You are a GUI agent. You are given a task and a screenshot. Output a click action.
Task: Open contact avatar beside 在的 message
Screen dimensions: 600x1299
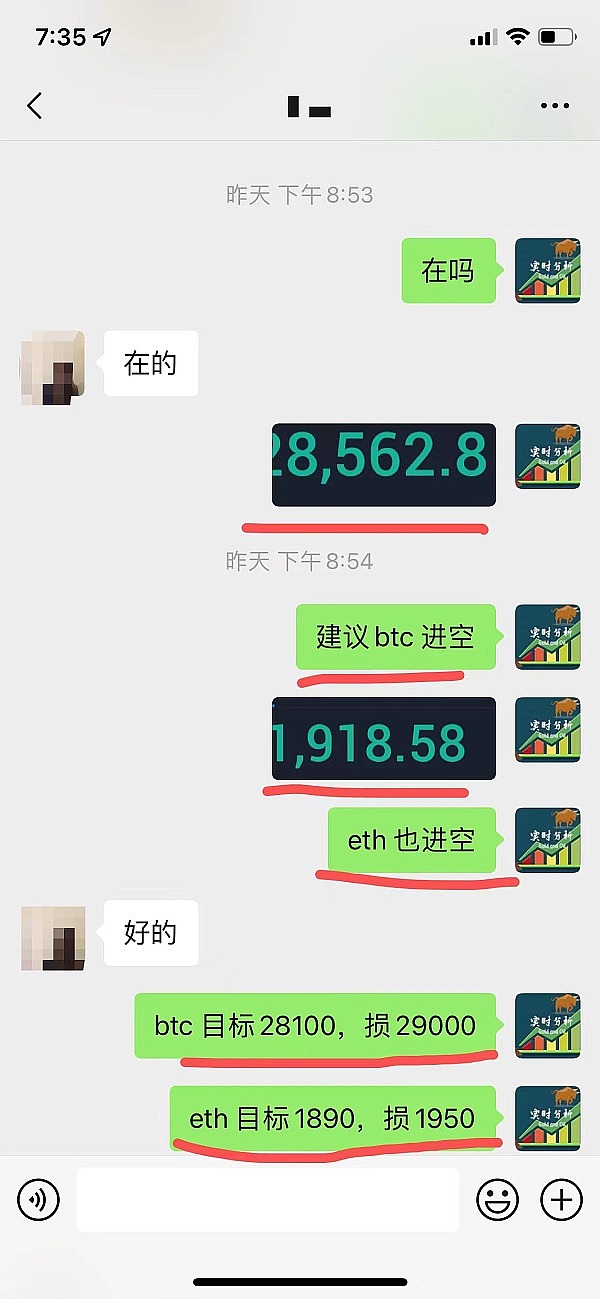click(x=52, y=367)
